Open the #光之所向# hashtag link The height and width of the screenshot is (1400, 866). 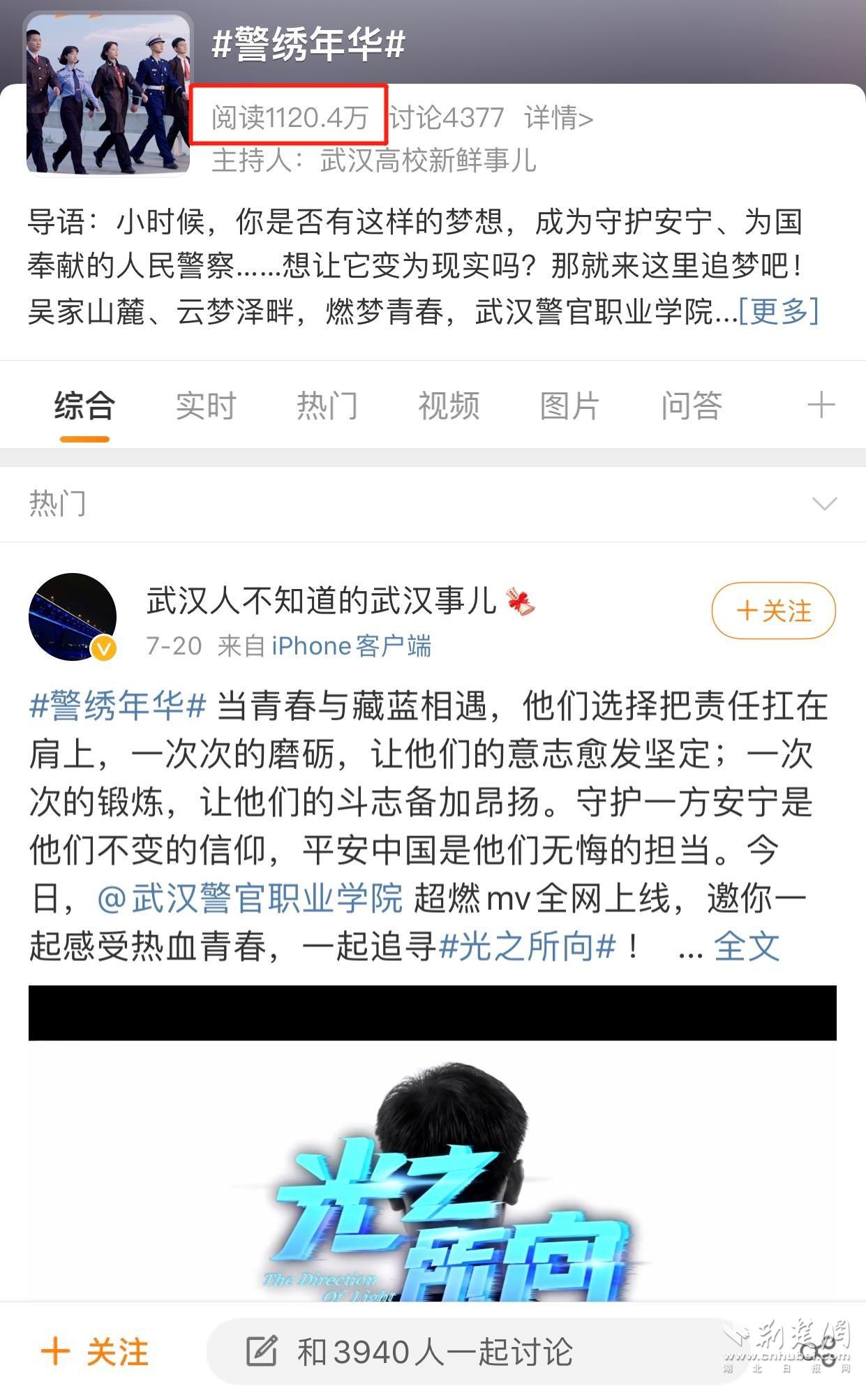(528, 946)
